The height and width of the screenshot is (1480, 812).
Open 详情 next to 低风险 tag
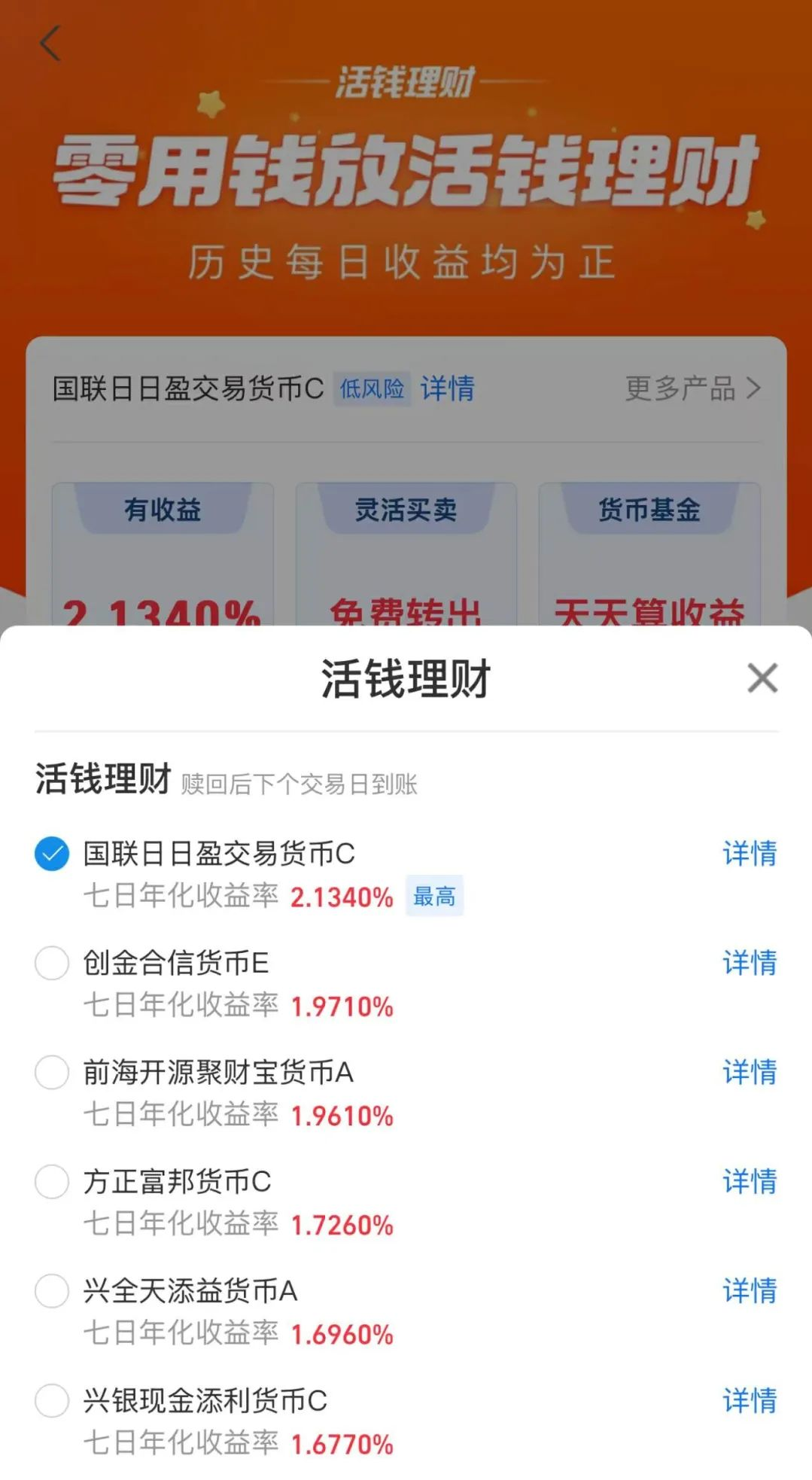447,388
